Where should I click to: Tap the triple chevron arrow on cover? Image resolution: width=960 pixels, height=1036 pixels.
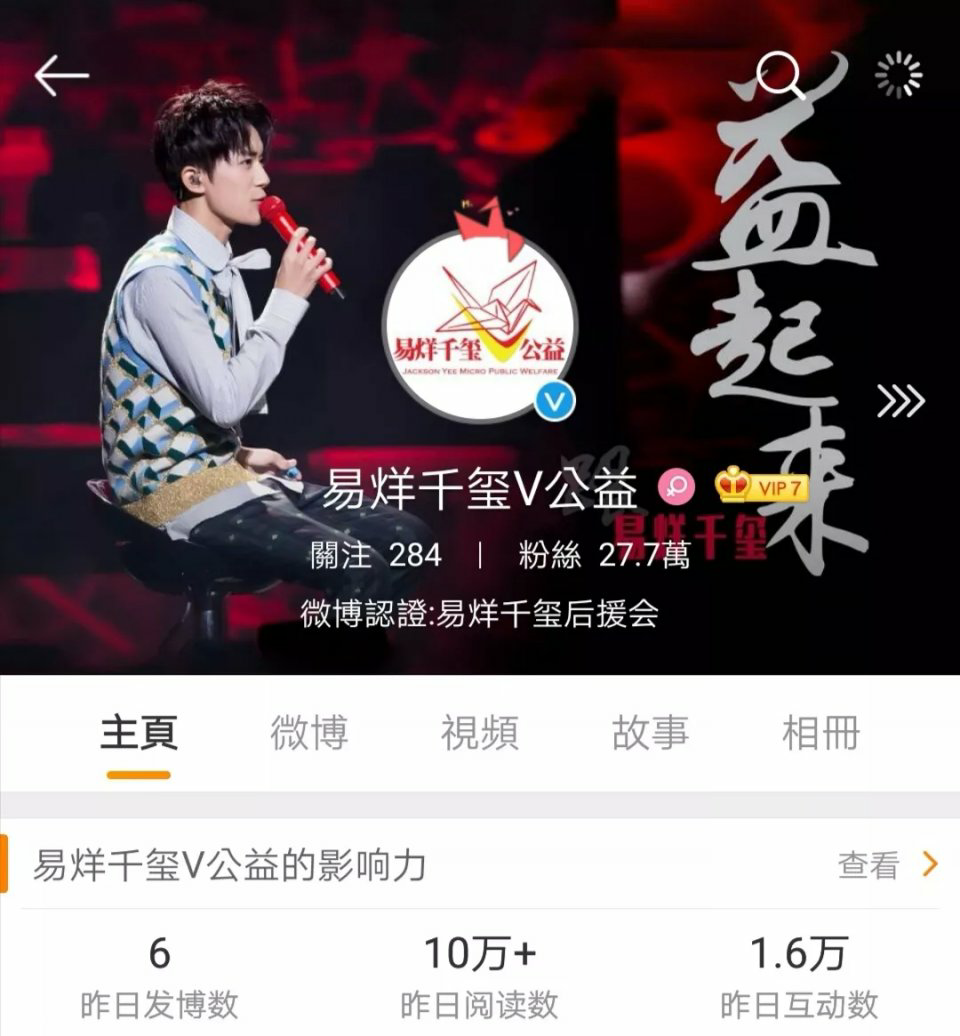(900, 401)
